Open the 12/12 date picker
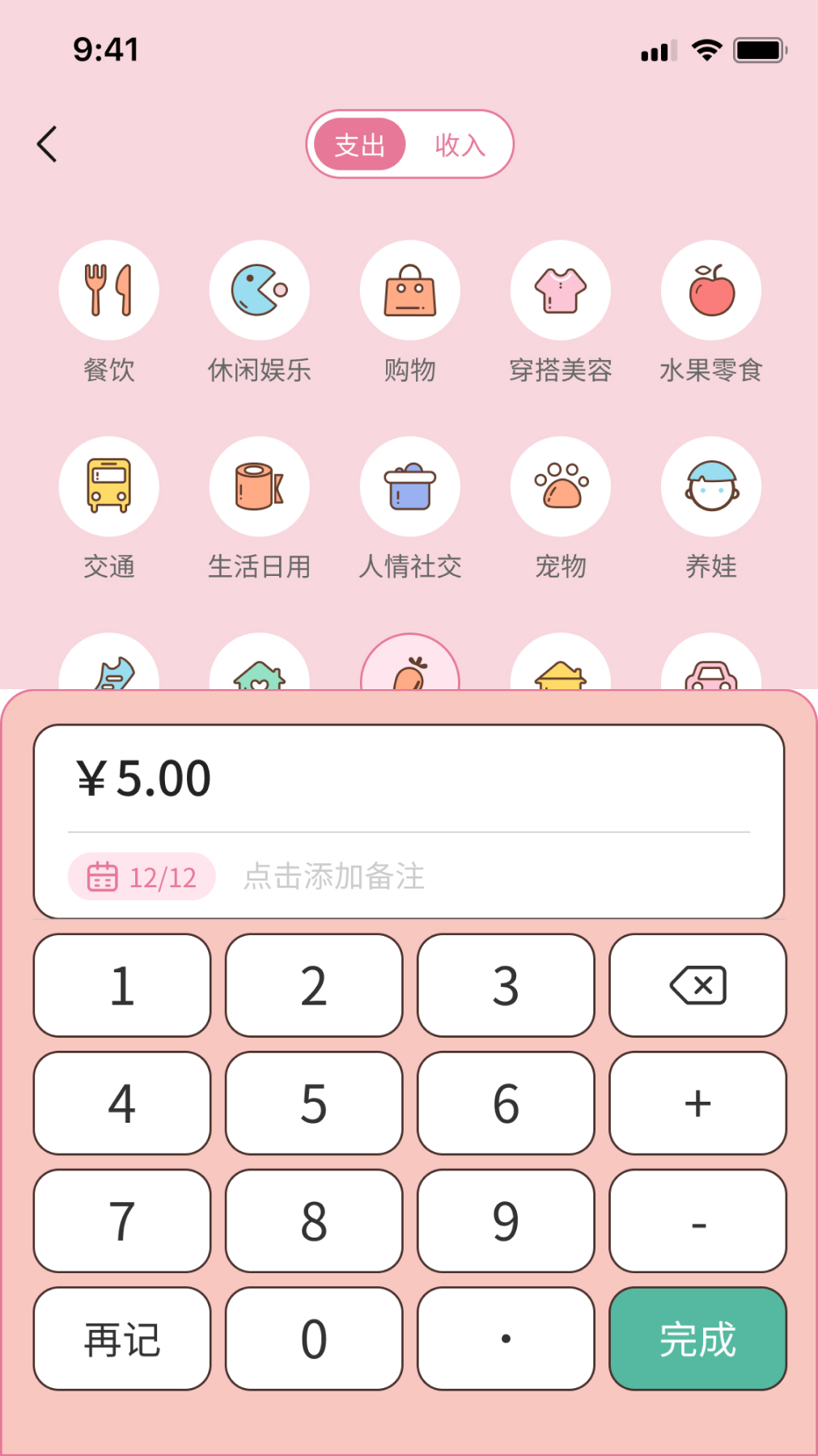This screenshot has width=818, height=1456. 142,876
